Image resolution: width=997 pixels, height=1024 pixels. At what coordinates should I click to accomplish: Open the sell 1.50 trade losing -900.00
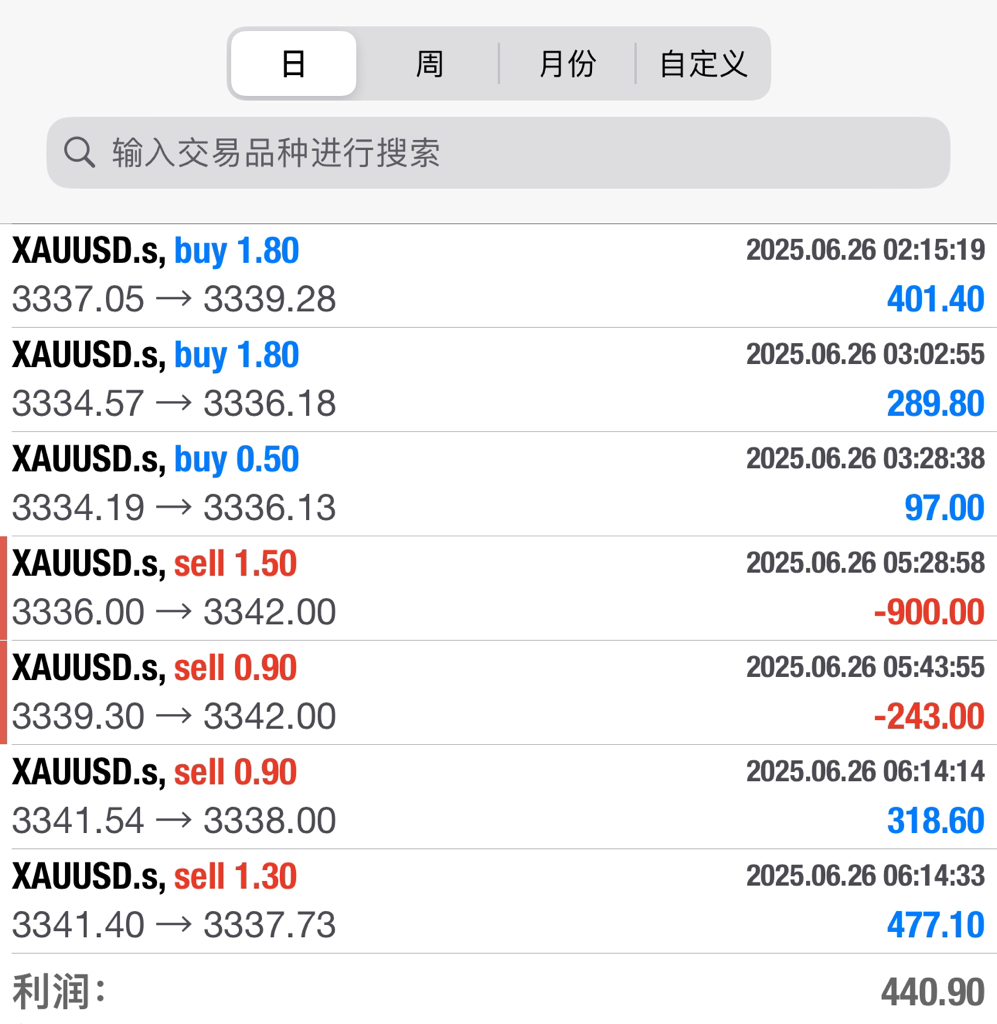498,587
